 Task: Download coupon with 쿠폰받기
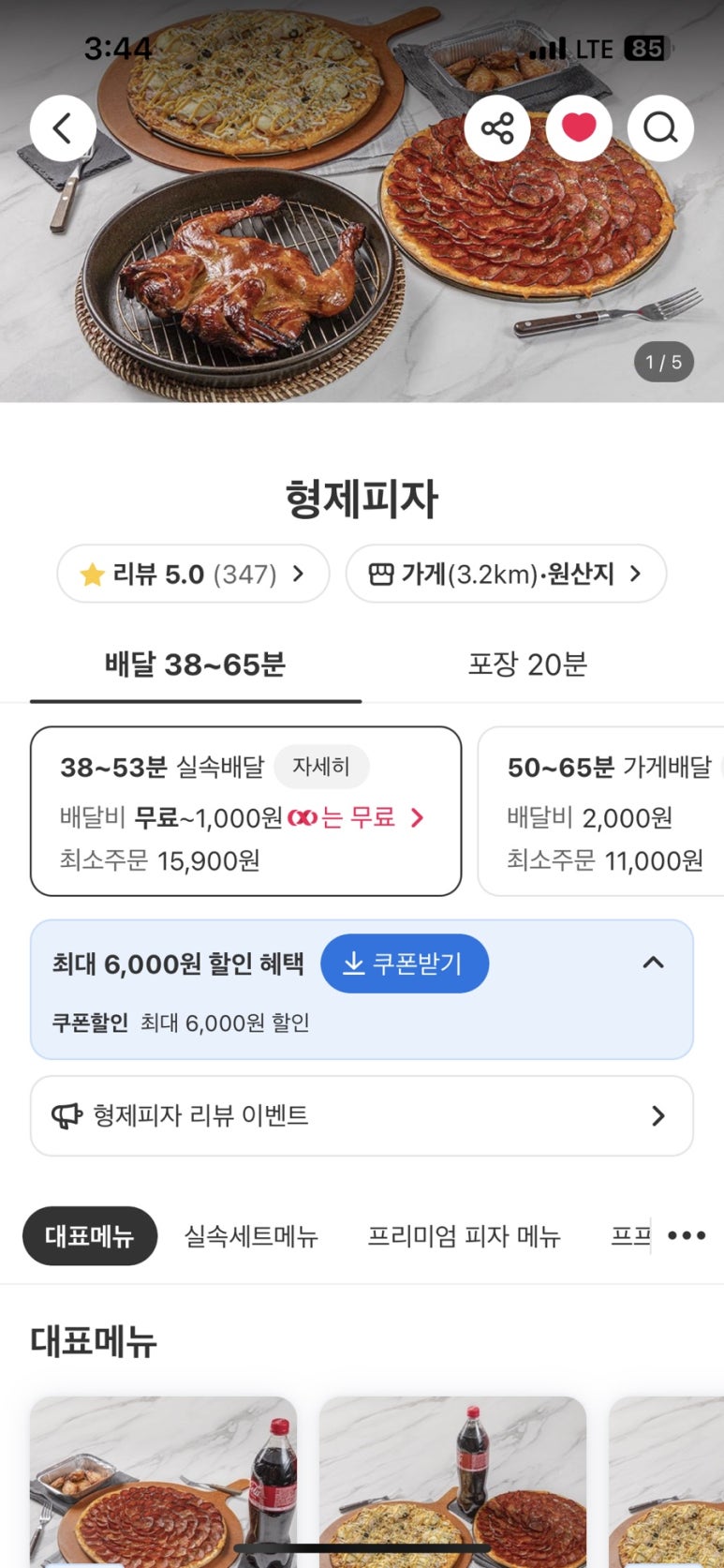(x=405, y=963)
